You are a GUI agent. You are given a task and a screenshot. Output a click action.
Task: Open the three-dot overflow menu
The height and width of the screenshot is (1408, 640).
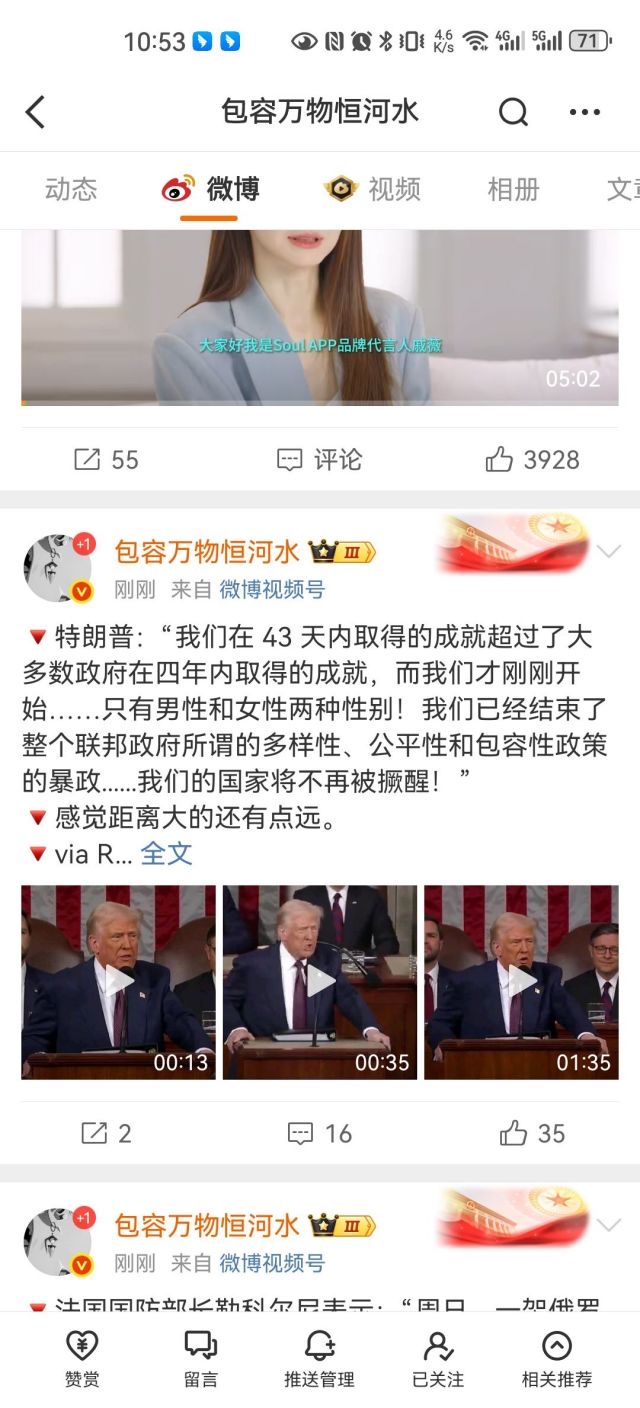click(x=585, y=112)
